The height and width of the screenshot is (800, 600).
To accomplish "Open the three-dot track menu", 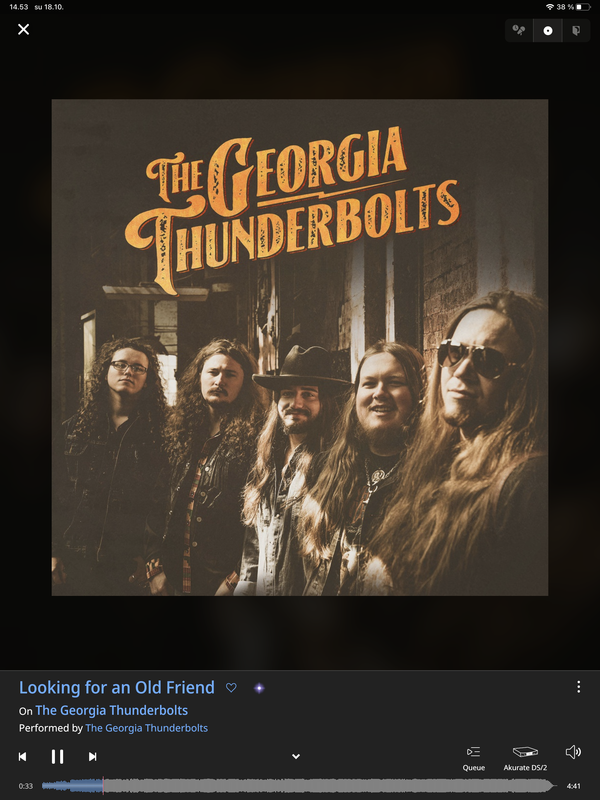I will (x=578, y=687).
